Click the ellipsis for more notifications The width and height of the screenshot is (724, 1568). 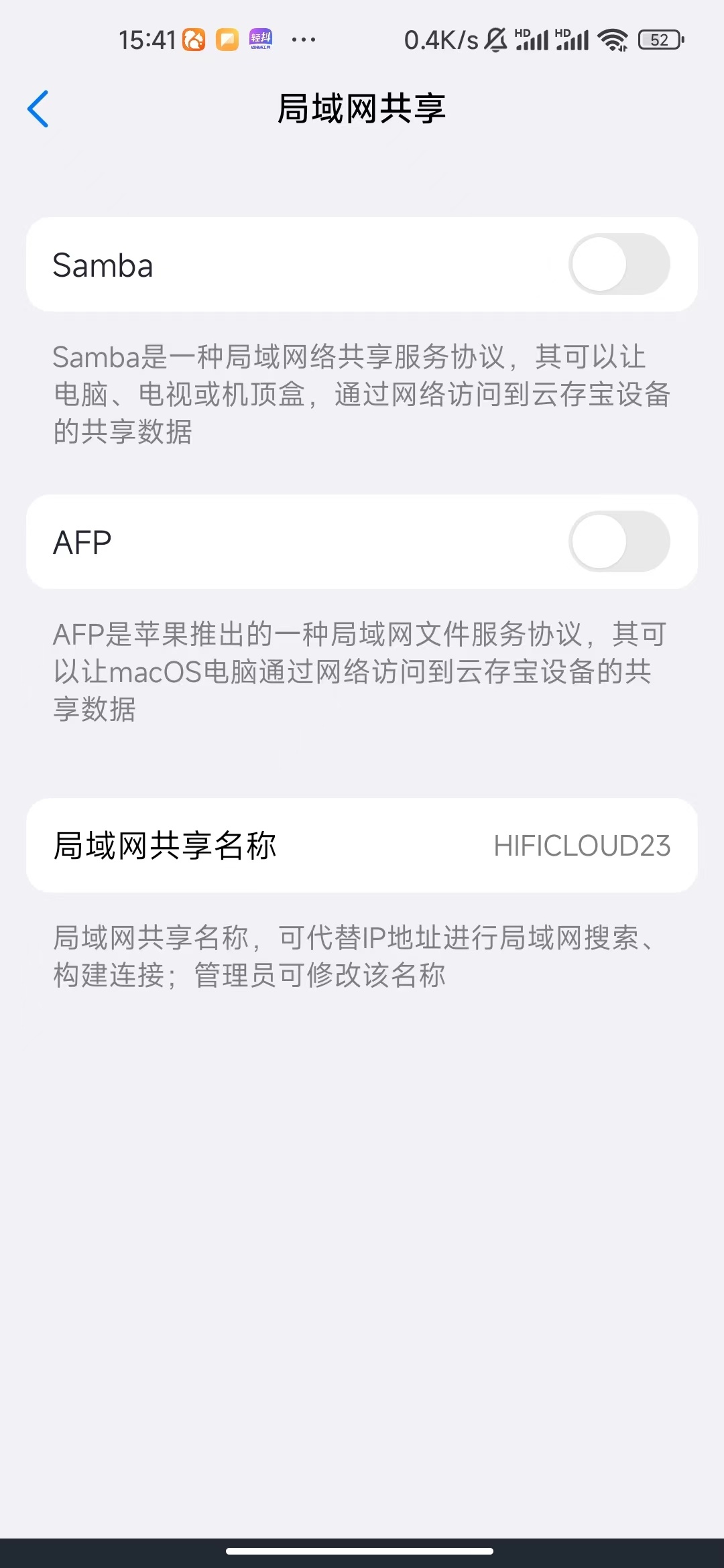(303, 40)
